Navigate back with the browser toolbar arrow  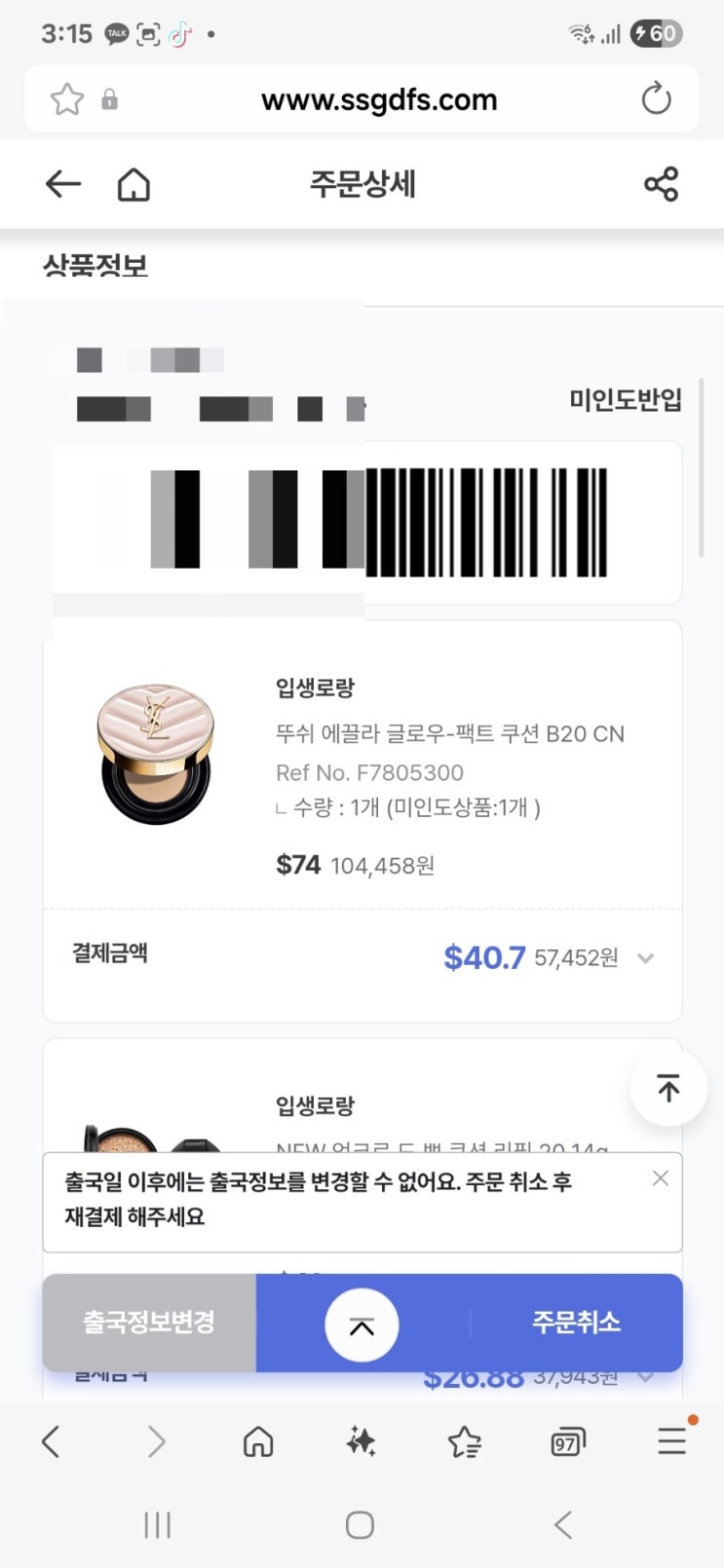click(x=52, y=1441)
